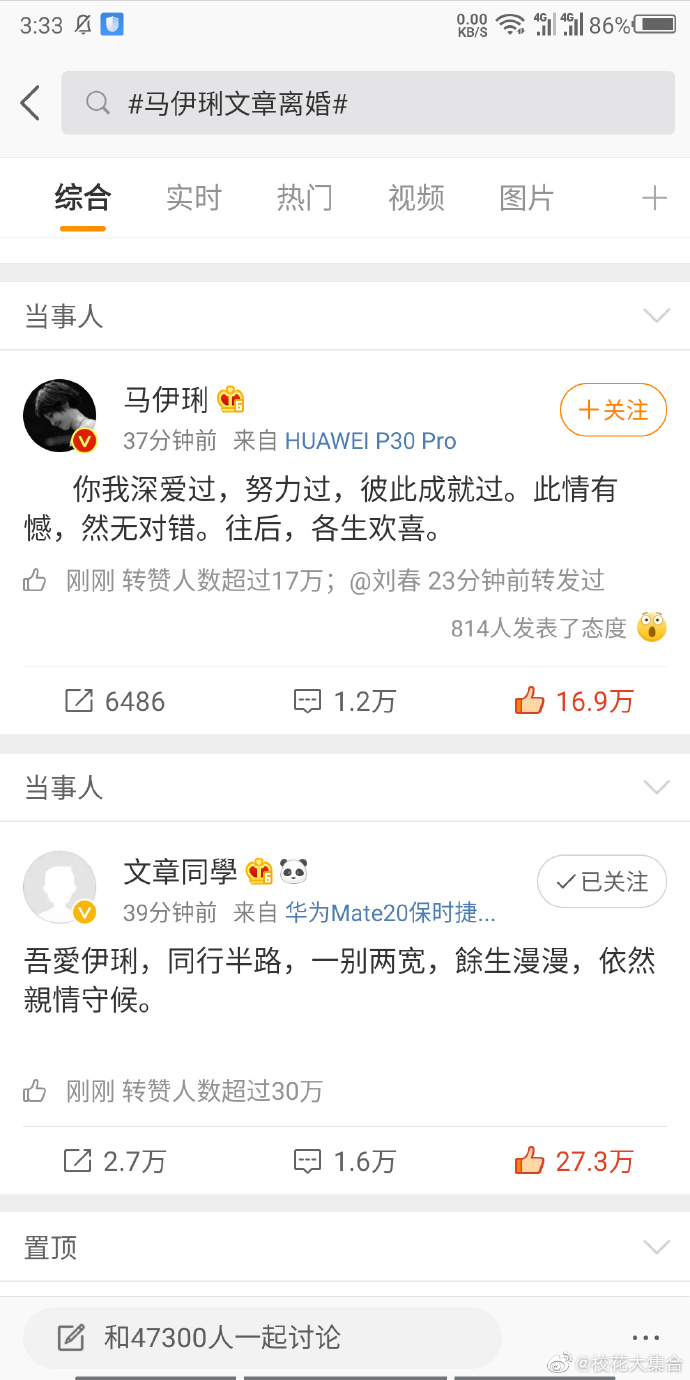Repost 文章同學's post

click(114, 1161)
